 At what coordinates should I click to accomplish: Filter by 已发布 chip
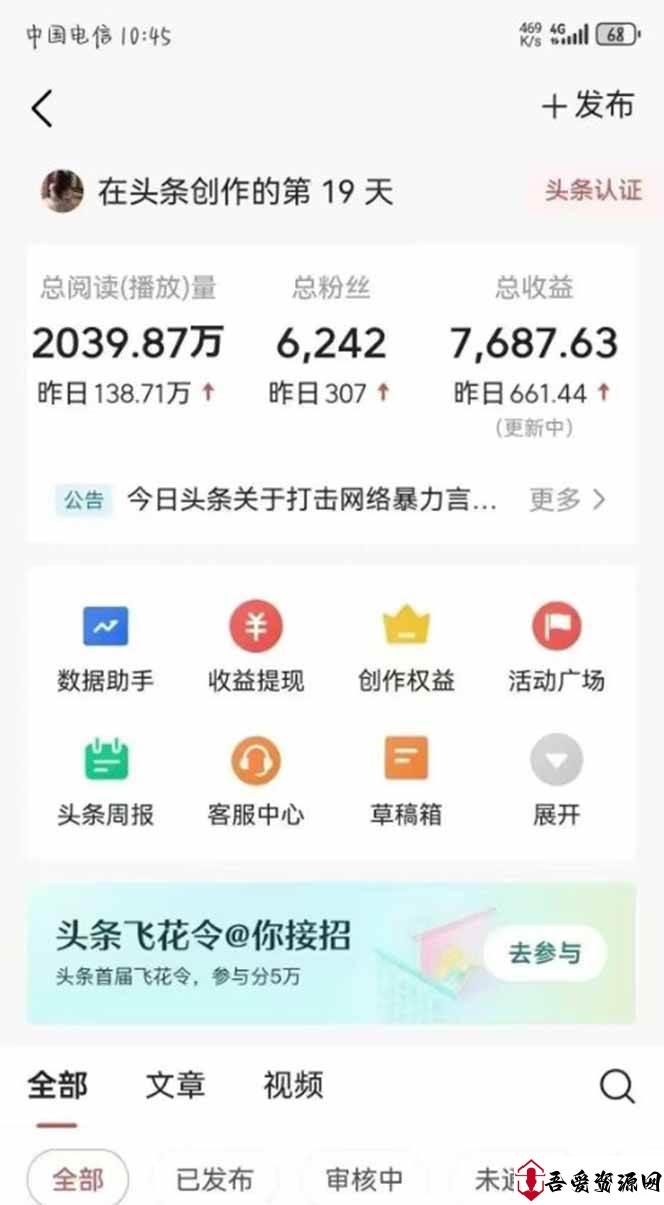pos(214,1179)
